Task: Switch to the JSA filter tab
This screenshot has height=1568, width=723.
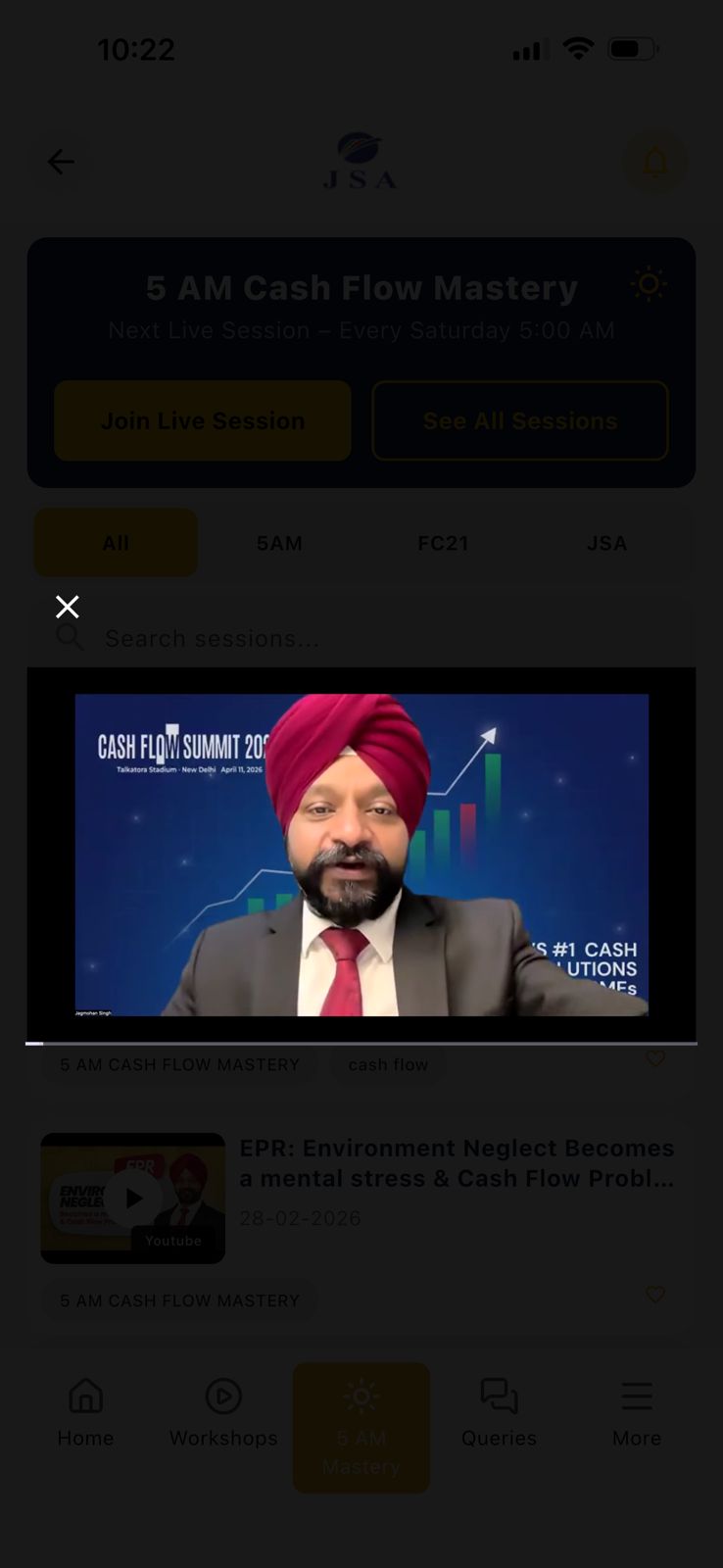Action: [606, 543]
